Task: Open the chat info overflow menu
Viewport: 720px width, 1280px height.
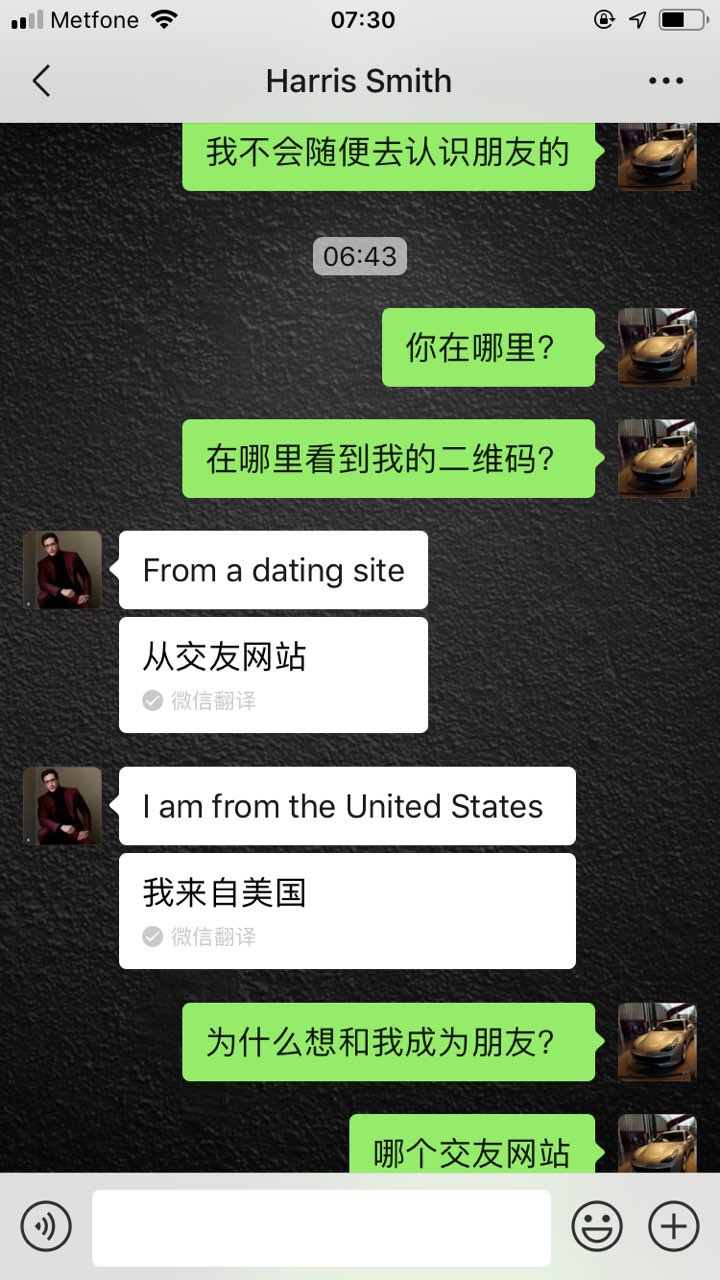Action: tap(666, 81)
